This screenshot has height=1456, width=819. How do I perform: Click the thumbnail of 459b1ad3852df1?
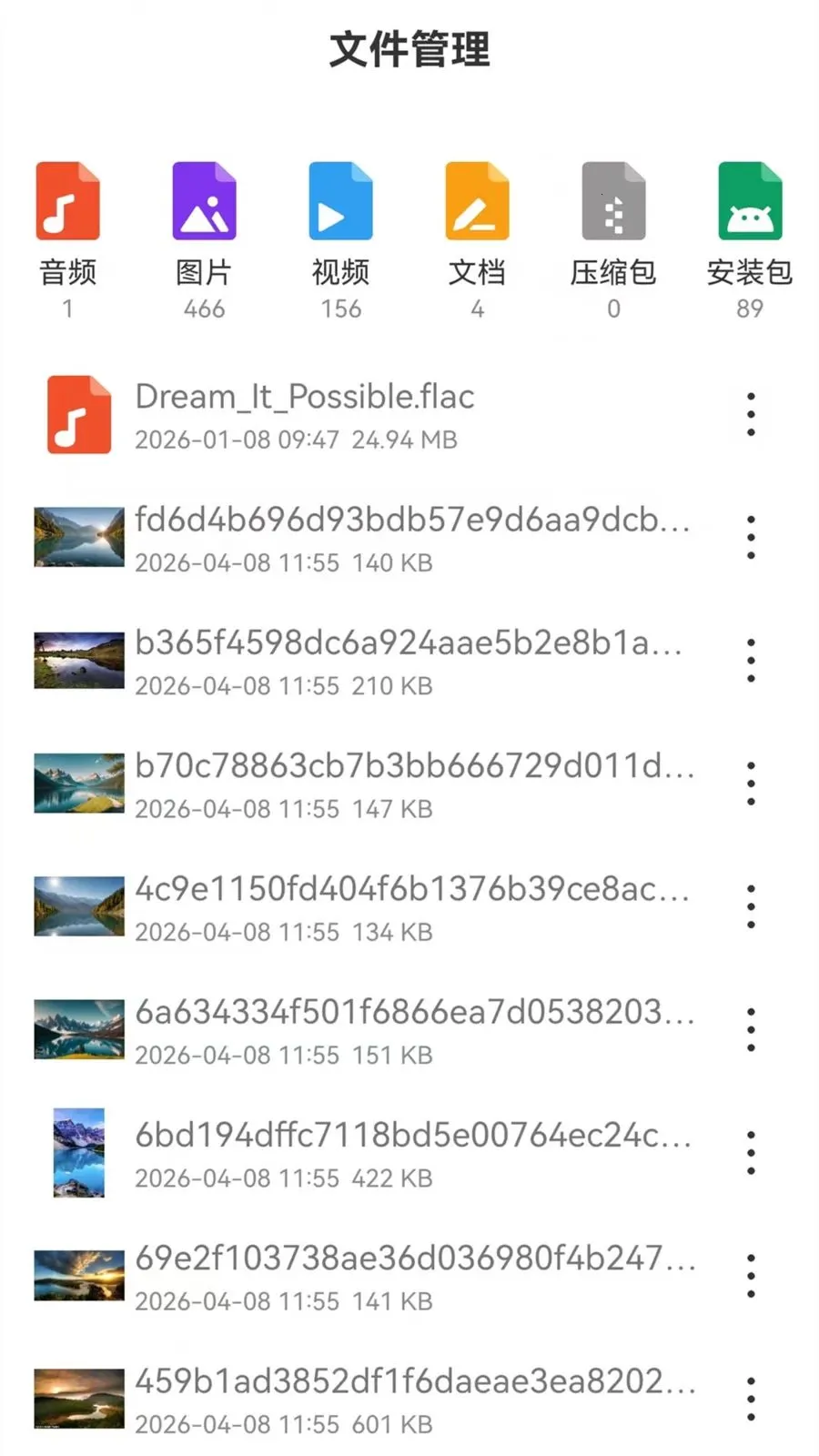(x=78, y=1398)
